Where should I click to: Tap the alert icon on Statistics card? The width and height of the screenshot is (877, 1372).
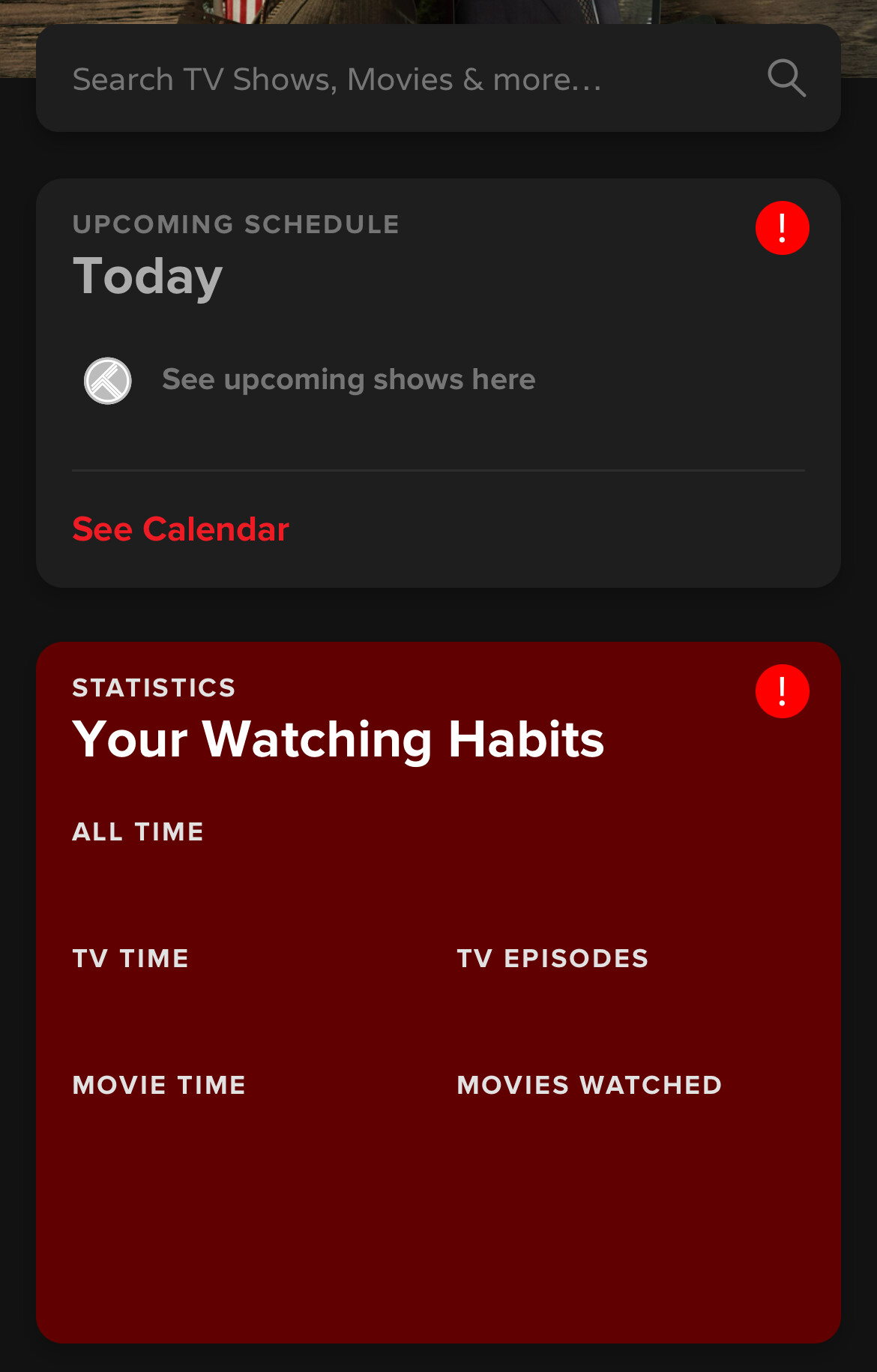tap(782, 691)
